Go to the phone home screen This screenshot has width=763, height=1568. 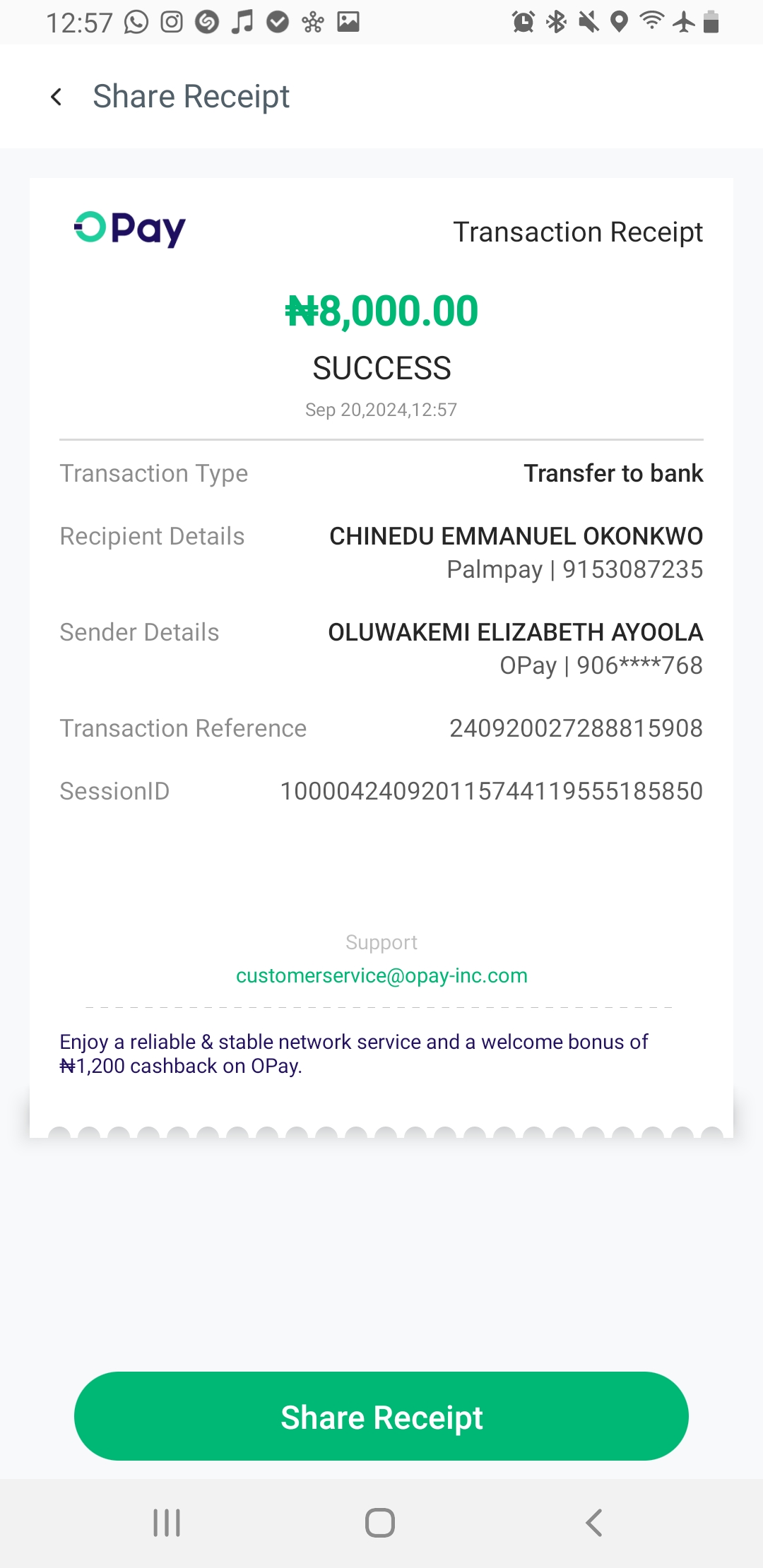tap(380, 1523)
